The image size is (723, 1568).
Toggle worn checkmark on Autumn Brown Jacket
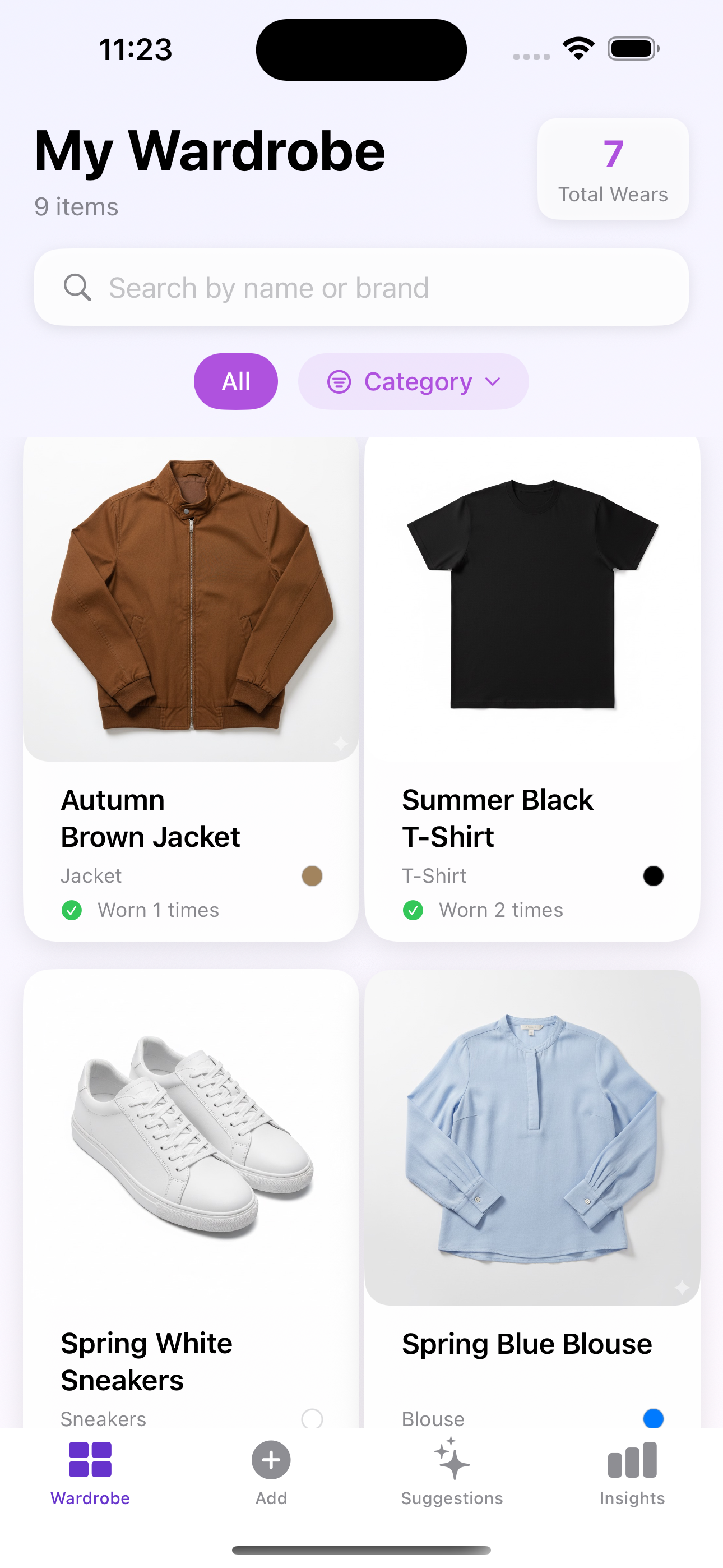coord(72,910)
